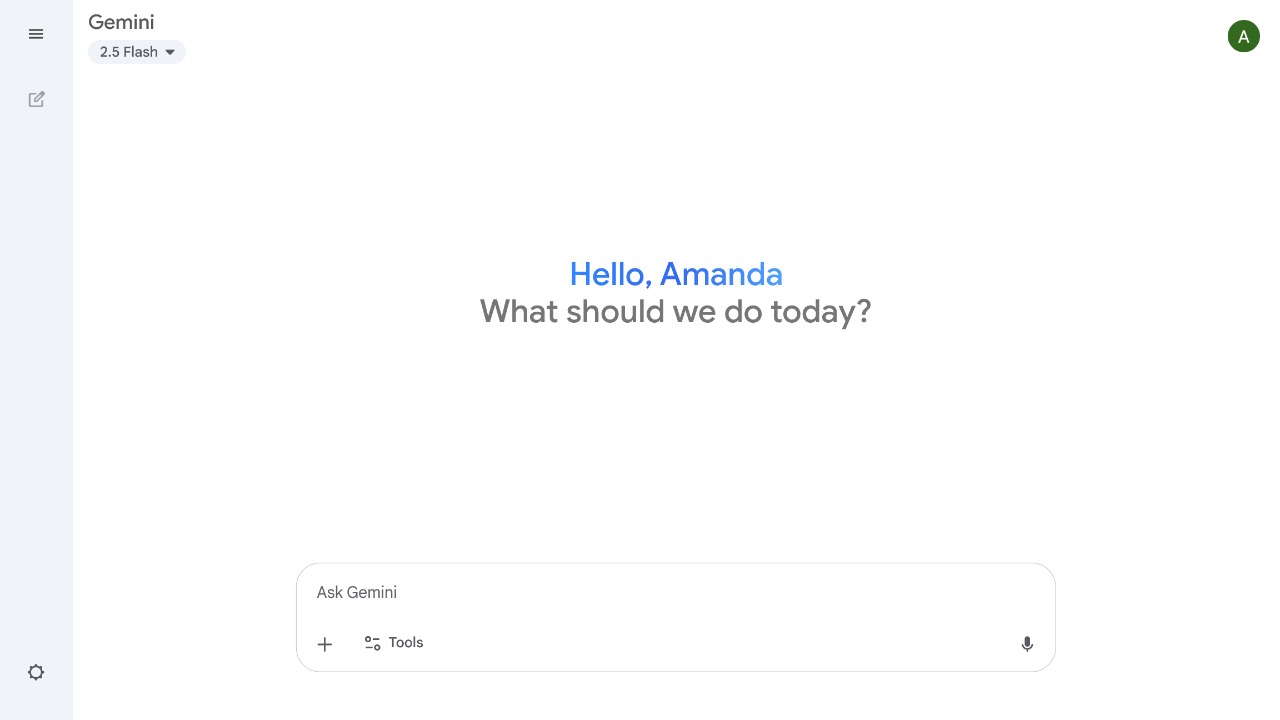1280x720 pixels.
Task: Open the account avatar A
Action: (1243, 37)
